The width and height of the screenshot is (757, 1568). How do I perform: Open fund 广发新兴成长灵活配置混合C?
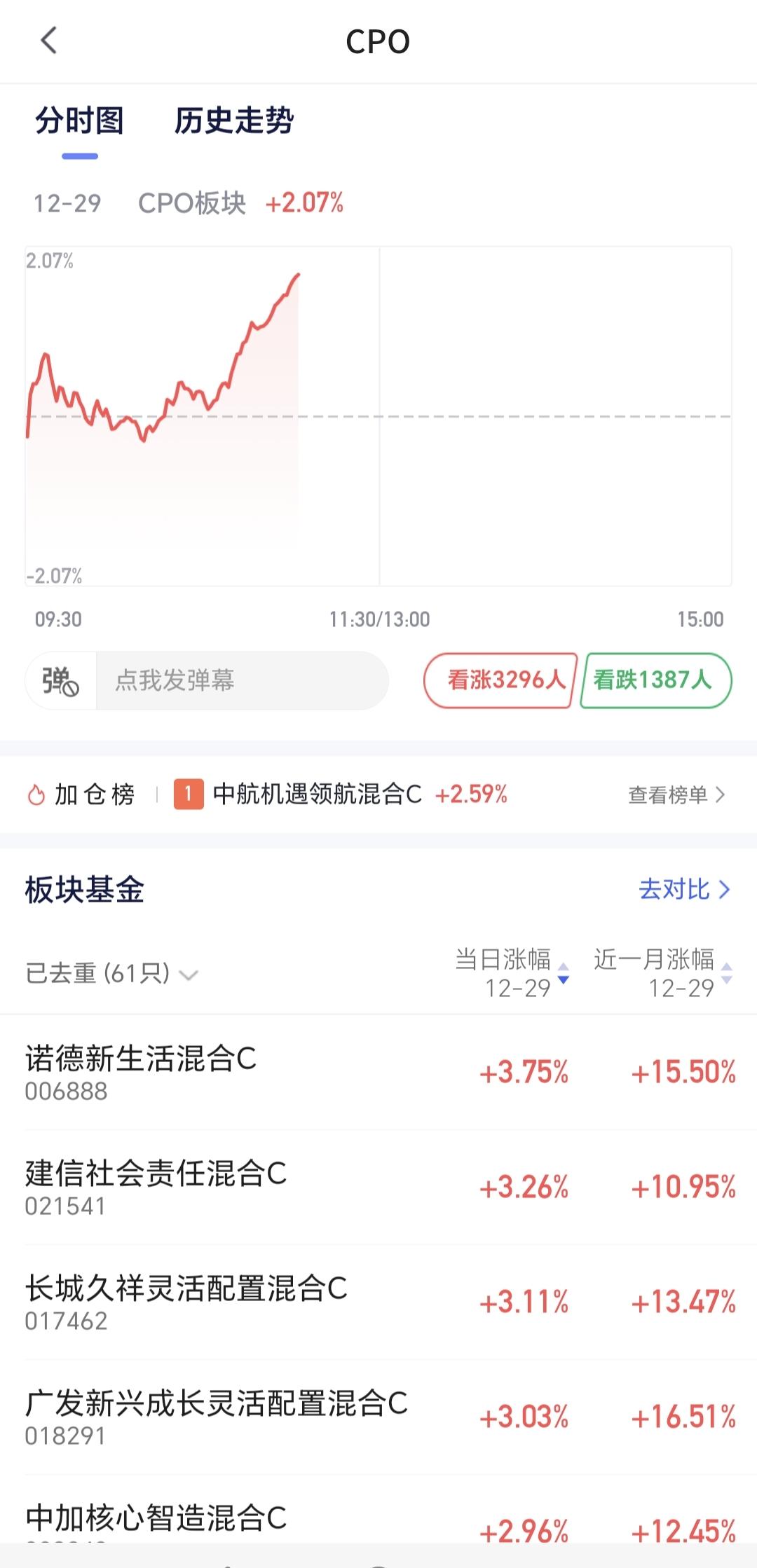(x=378, y=1417)
